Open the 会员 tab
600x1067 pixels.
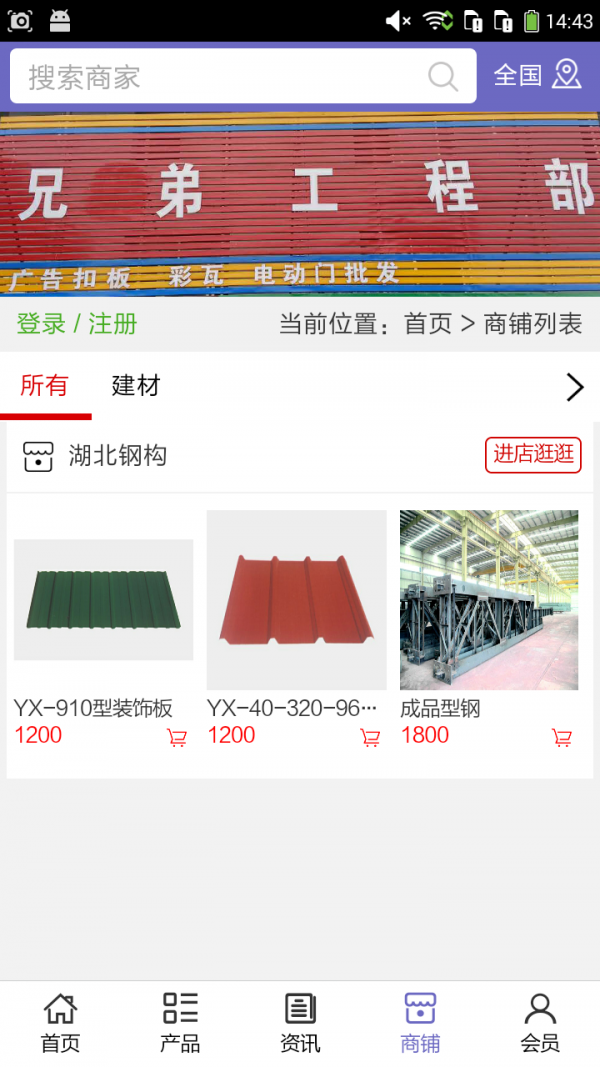click(x=540, y=1023)
